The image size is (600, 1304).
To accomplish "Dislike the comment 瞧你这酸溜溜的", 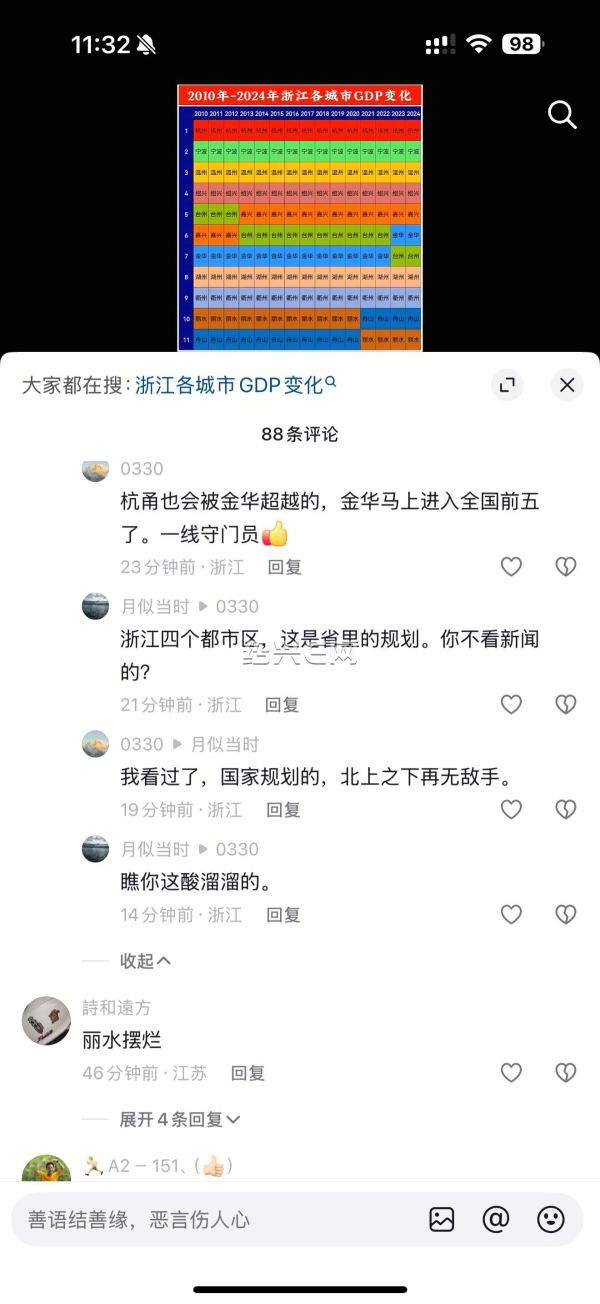I will (x=566, y=915).
